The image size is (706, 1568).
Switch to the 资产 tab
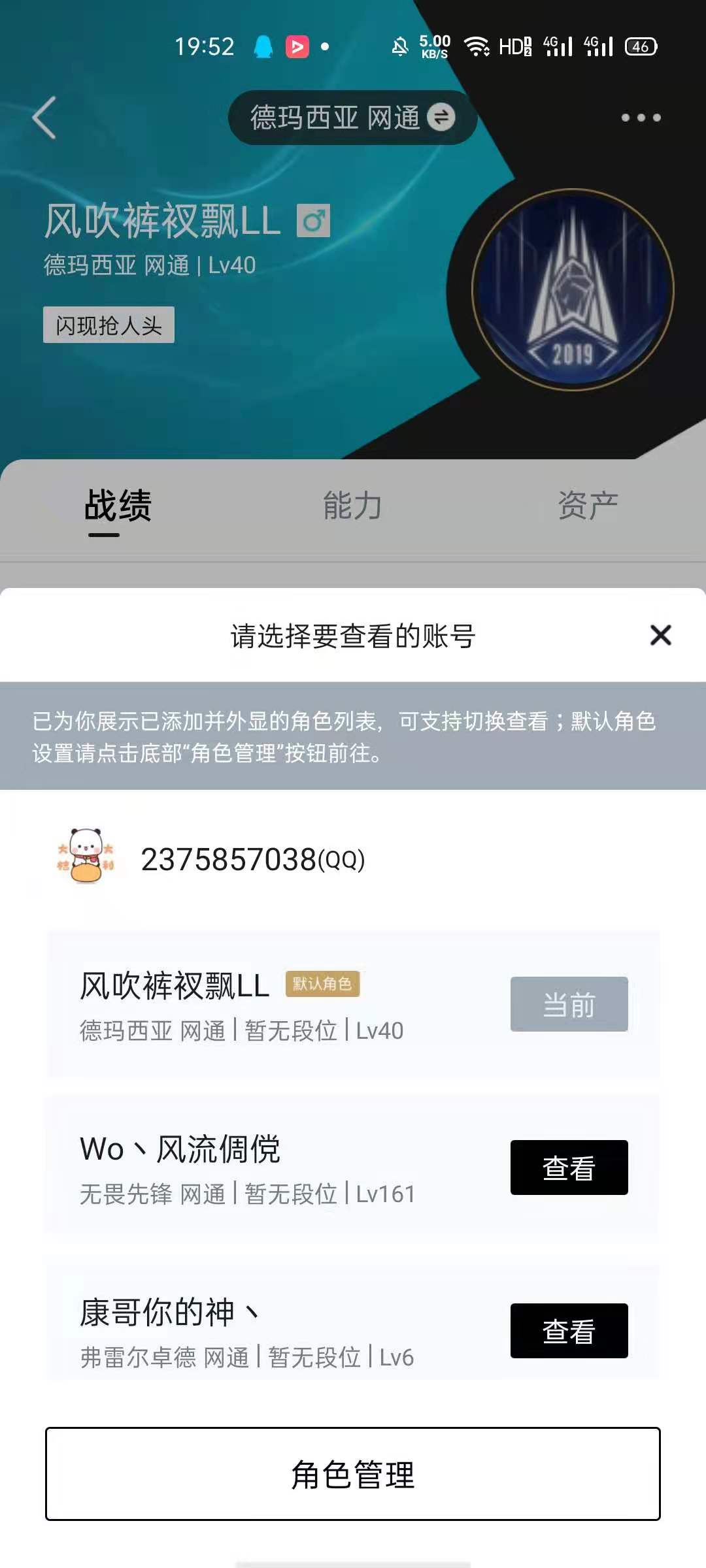588,506
